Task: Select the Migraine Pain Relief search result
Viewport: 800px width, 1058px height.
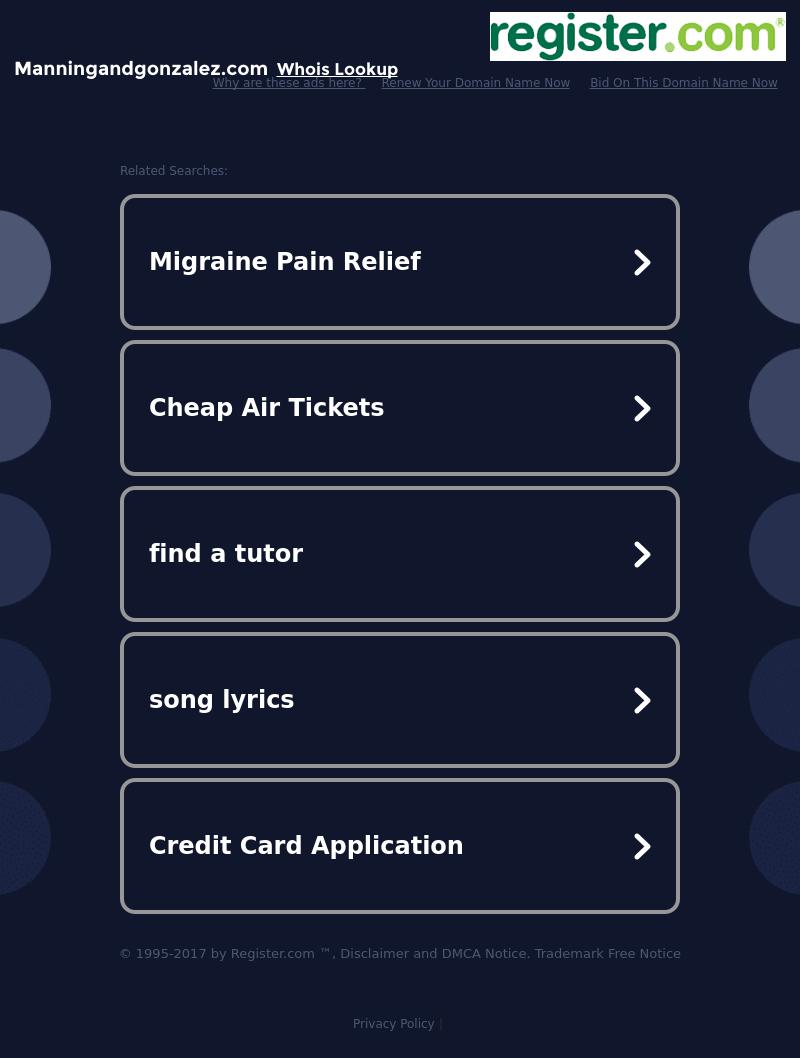Action: tap(400, 262)
